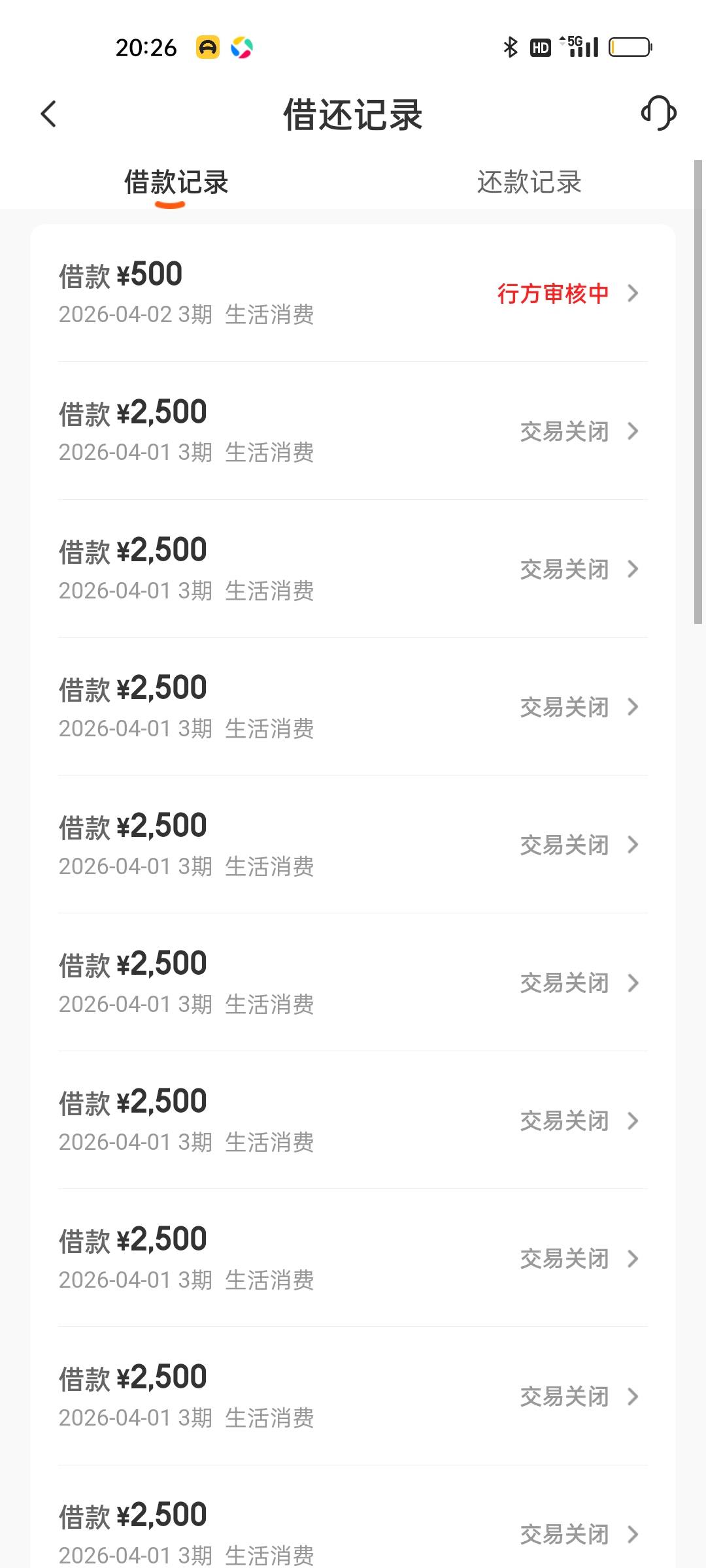
Task: Open the ¥500 loan under 行方审核中
Action: point(353,293)
